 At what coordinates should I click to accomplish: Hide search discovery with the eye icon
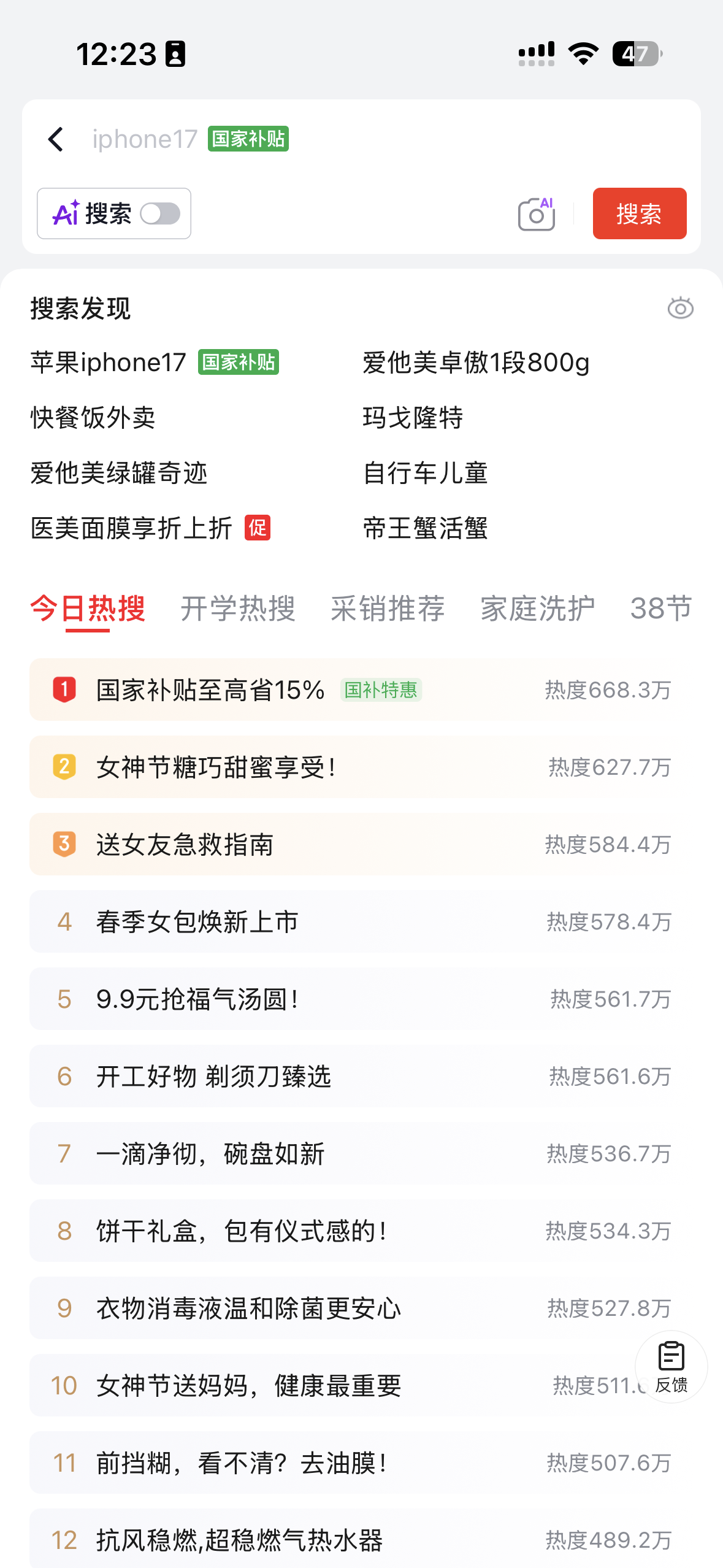pos(680,308)
